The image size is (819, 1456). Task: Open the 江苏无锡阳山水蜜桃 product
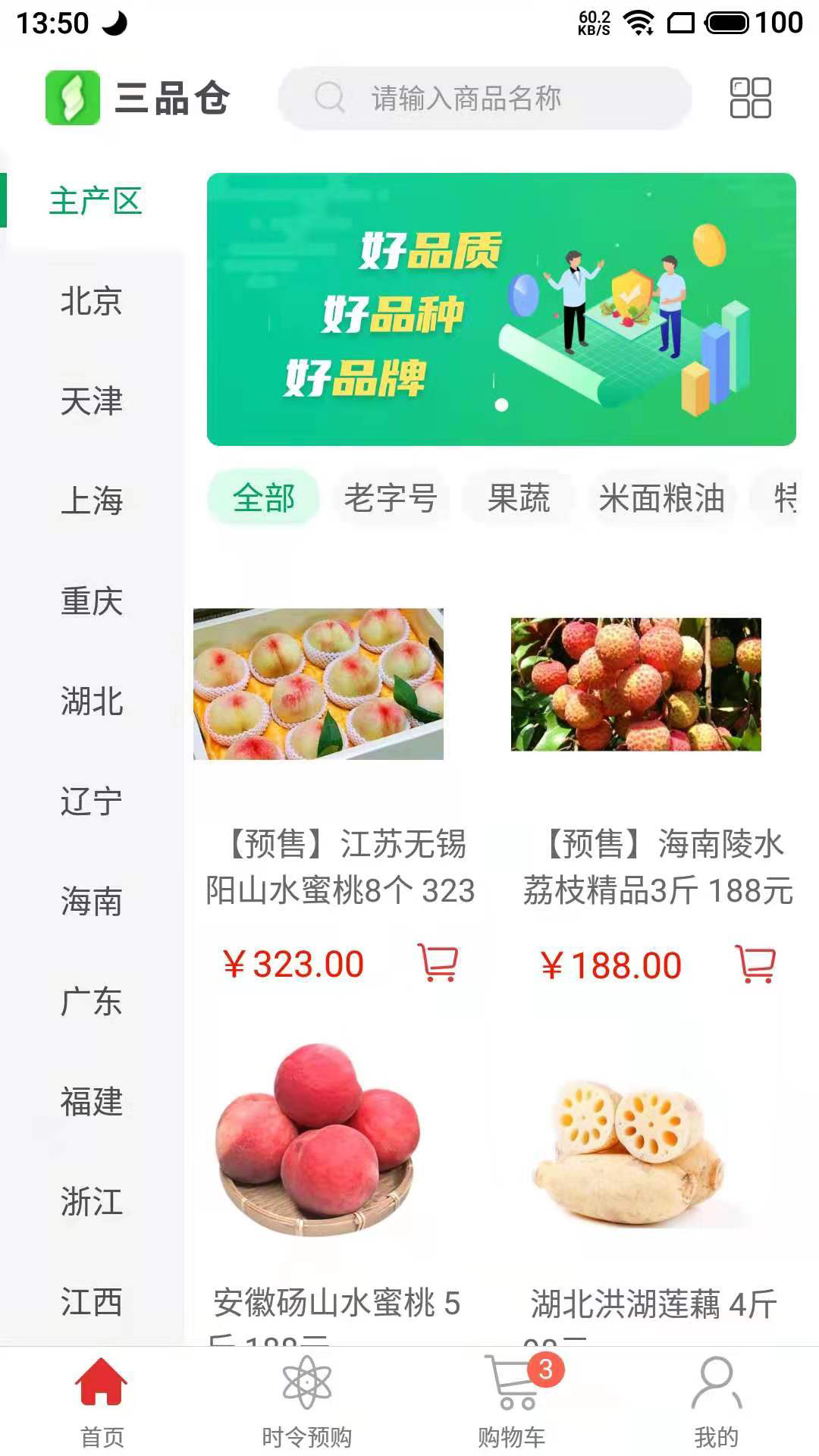(x=340, y=867)
